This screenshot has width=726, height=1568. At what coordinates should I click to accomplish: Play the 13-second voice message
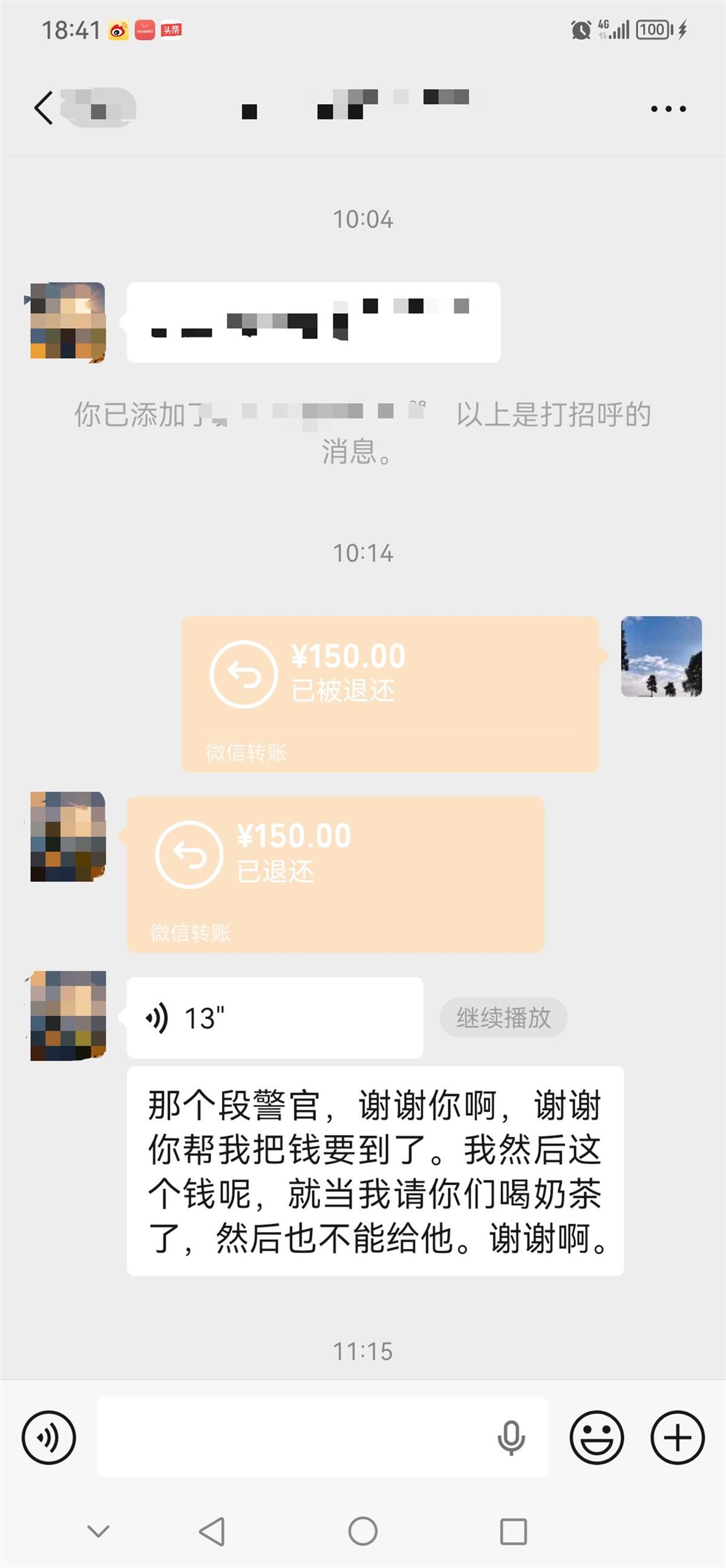tap(274, 1018)
